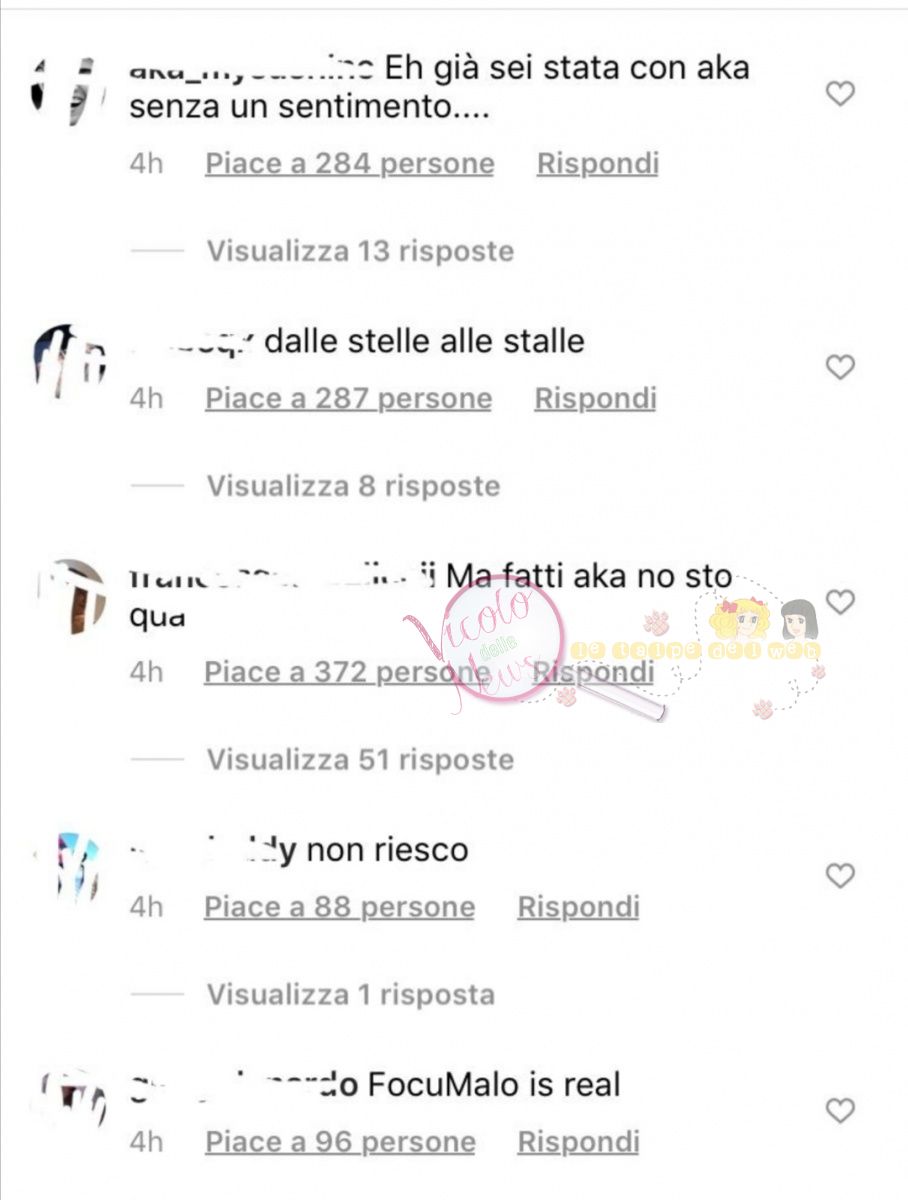Image resolution: width=908 pixels, height=1200 pixels.
Task: Expand 'Visualizza 51 risposte'
Action: pos(360,760)
